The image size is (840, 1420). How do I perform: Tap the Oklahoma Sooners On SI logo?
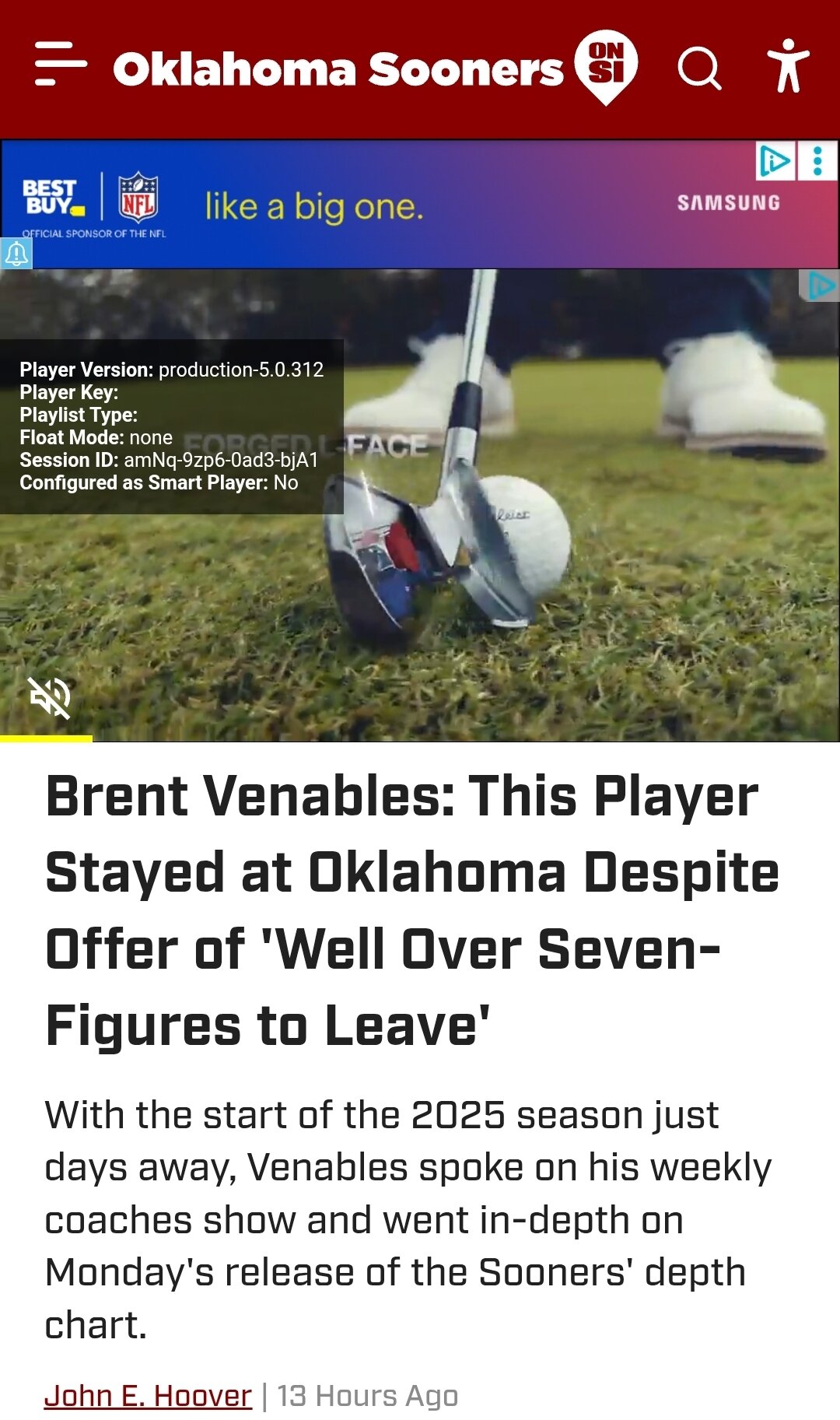click(376, 68)
